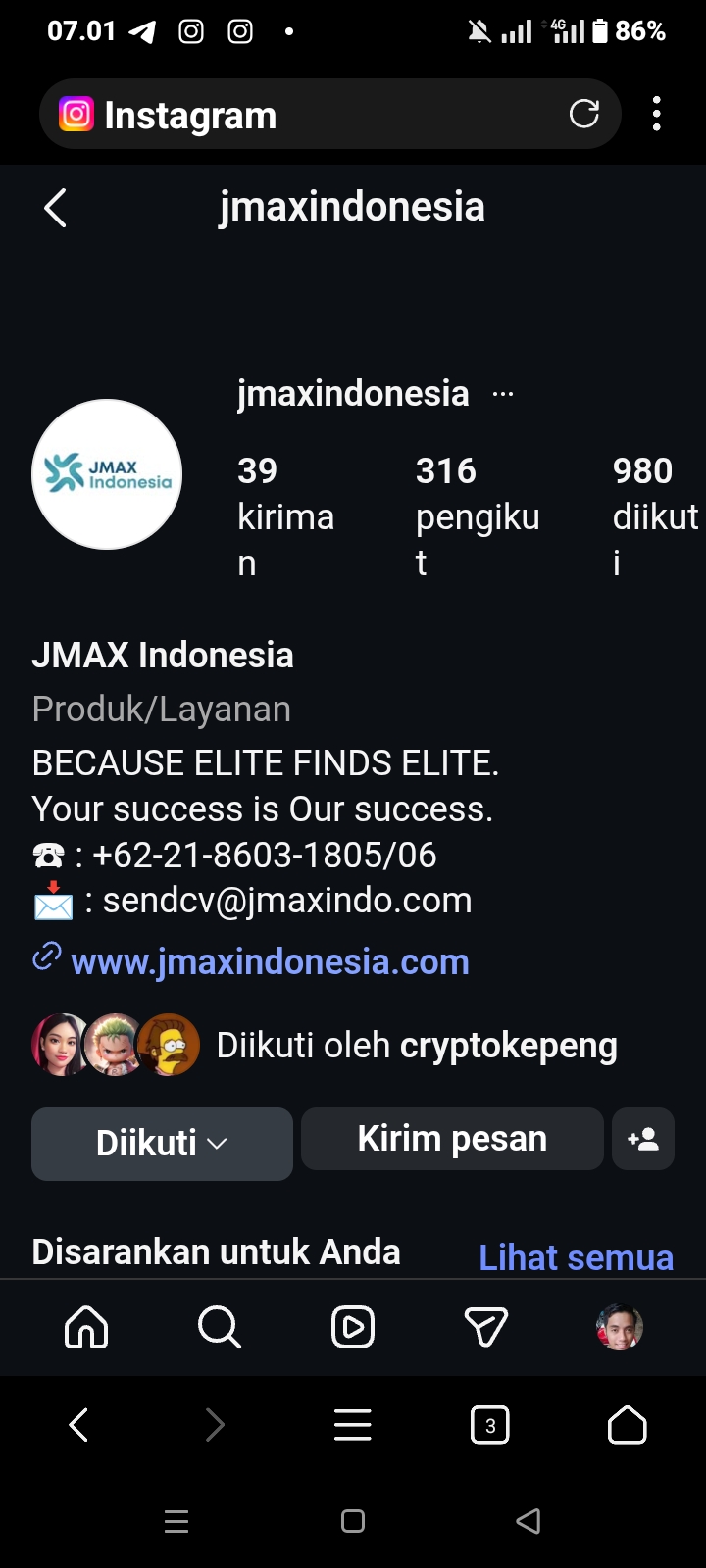Switch to the Reels tab
The width and height of the screenshot is (706, 1568).
click(x=353, y=1328)
